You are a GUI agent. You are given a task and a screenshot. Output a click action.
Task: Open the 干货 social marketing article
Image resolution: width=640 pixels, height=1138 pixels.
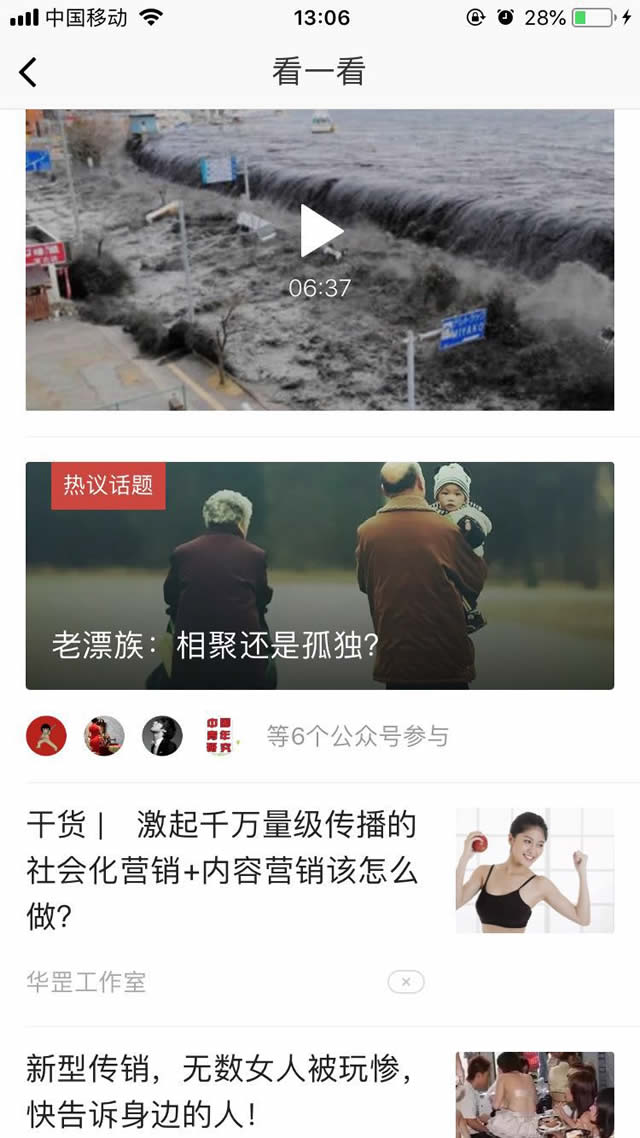222,869
